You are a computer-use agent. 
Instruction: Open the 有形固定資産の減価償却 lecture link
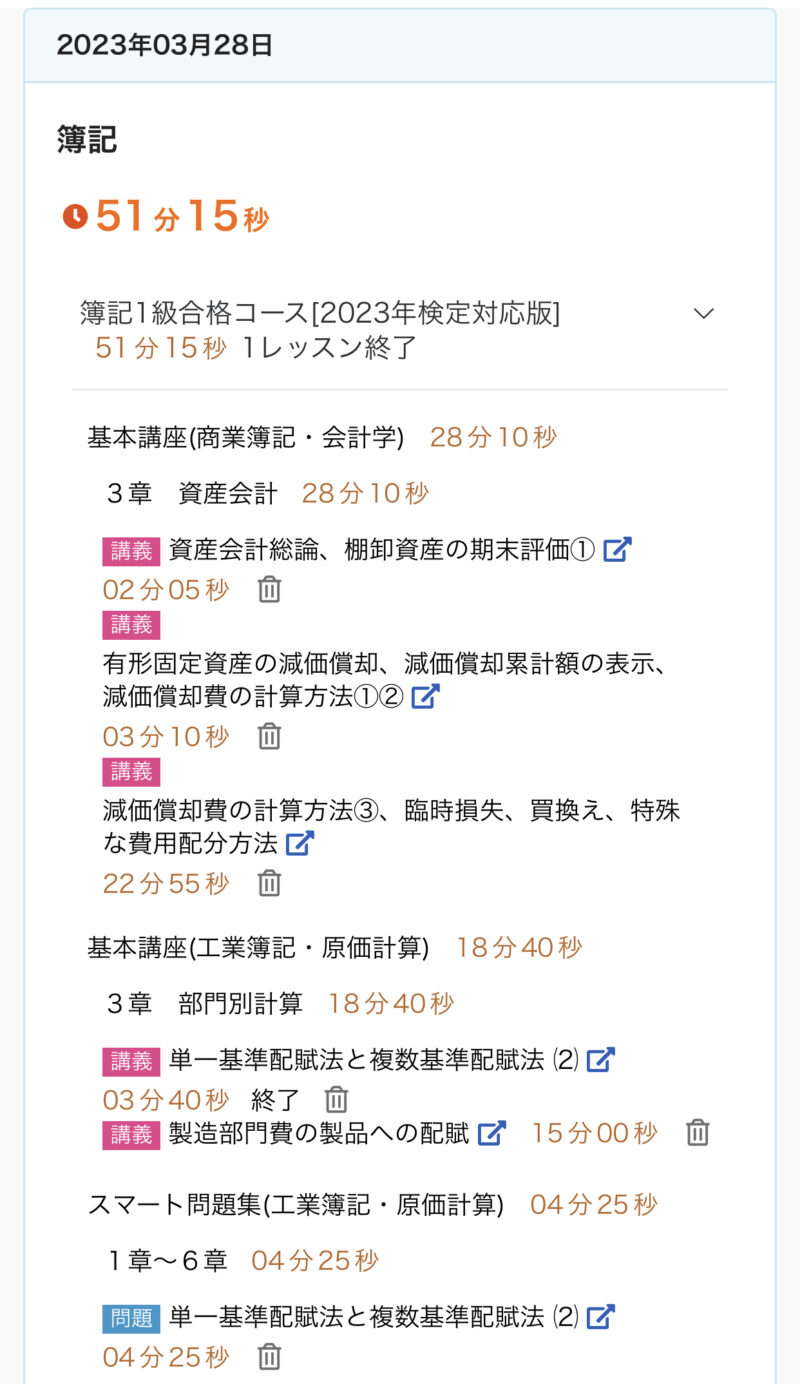click(x=425, y=696)
